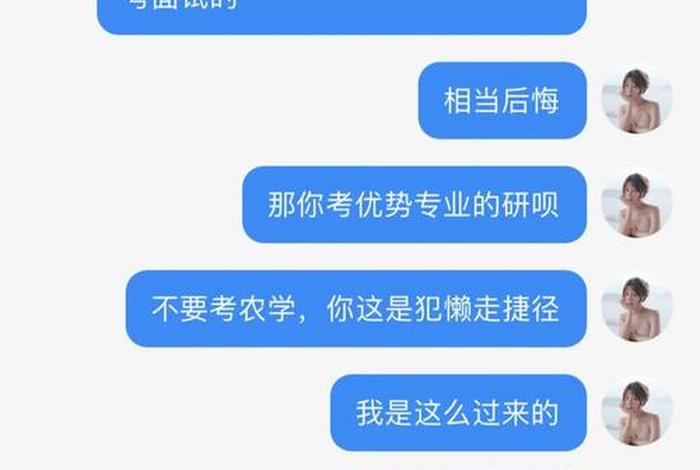Image resolution: width=700 pixels, height=470 pixels.
Task: Tap the avatar next to '那你考优势专业的研呗'
Action: 637,204
